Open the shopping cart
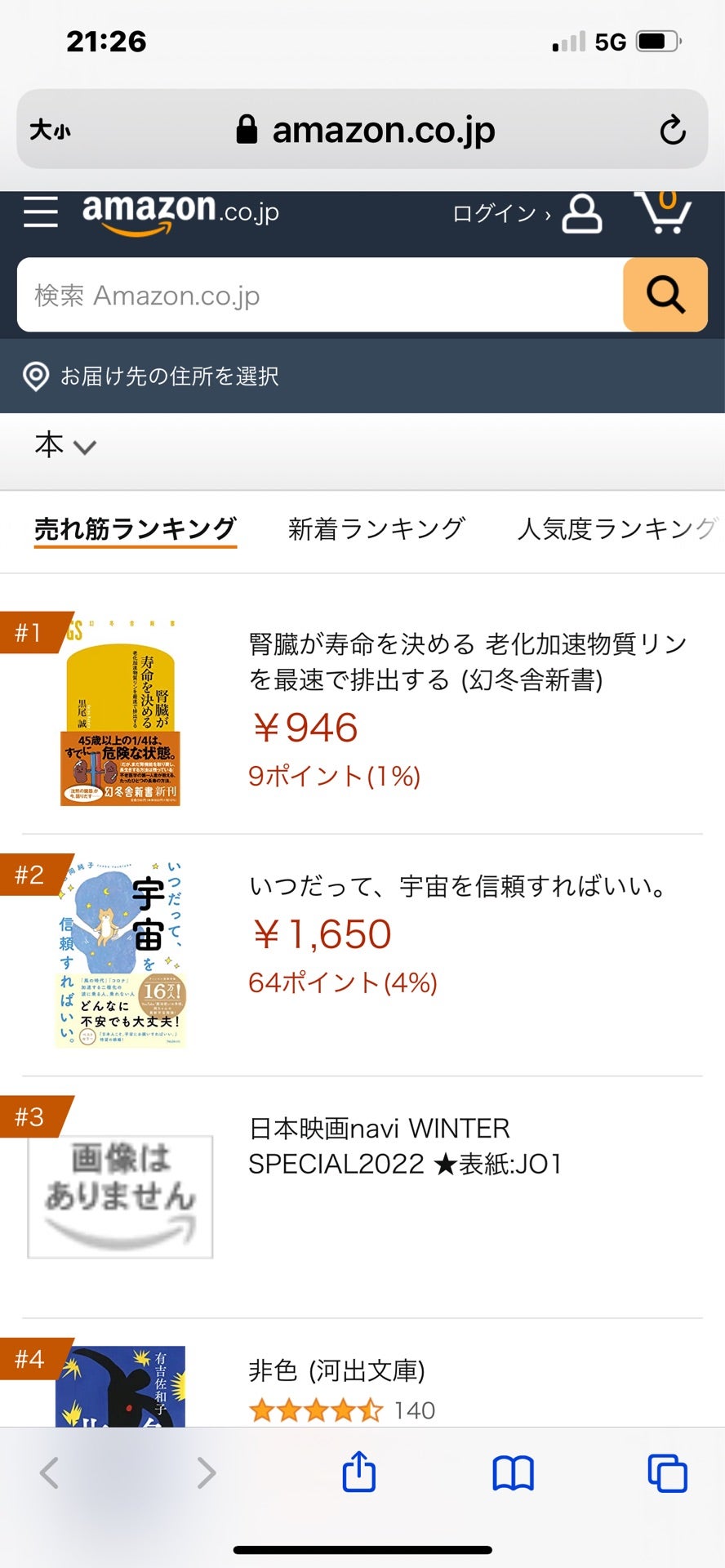 663,212
